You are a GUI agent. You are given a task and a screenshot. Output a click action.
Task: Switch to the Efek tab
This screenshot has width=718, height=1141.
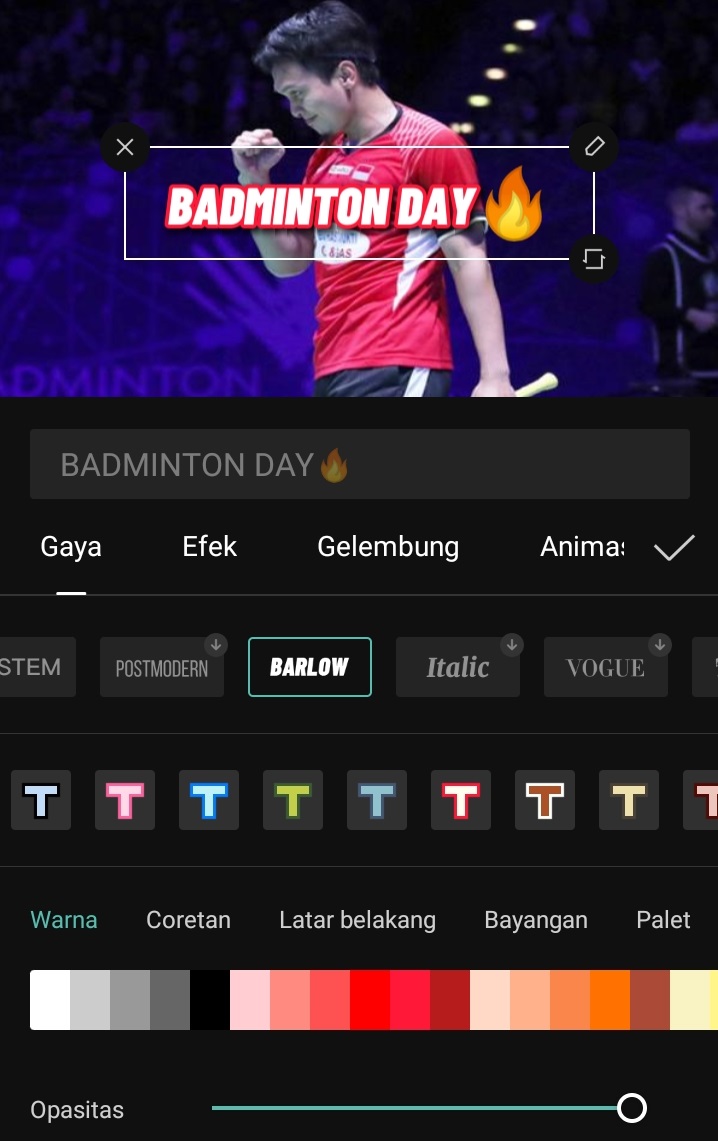pyautogui.click(x=210, y=547)
